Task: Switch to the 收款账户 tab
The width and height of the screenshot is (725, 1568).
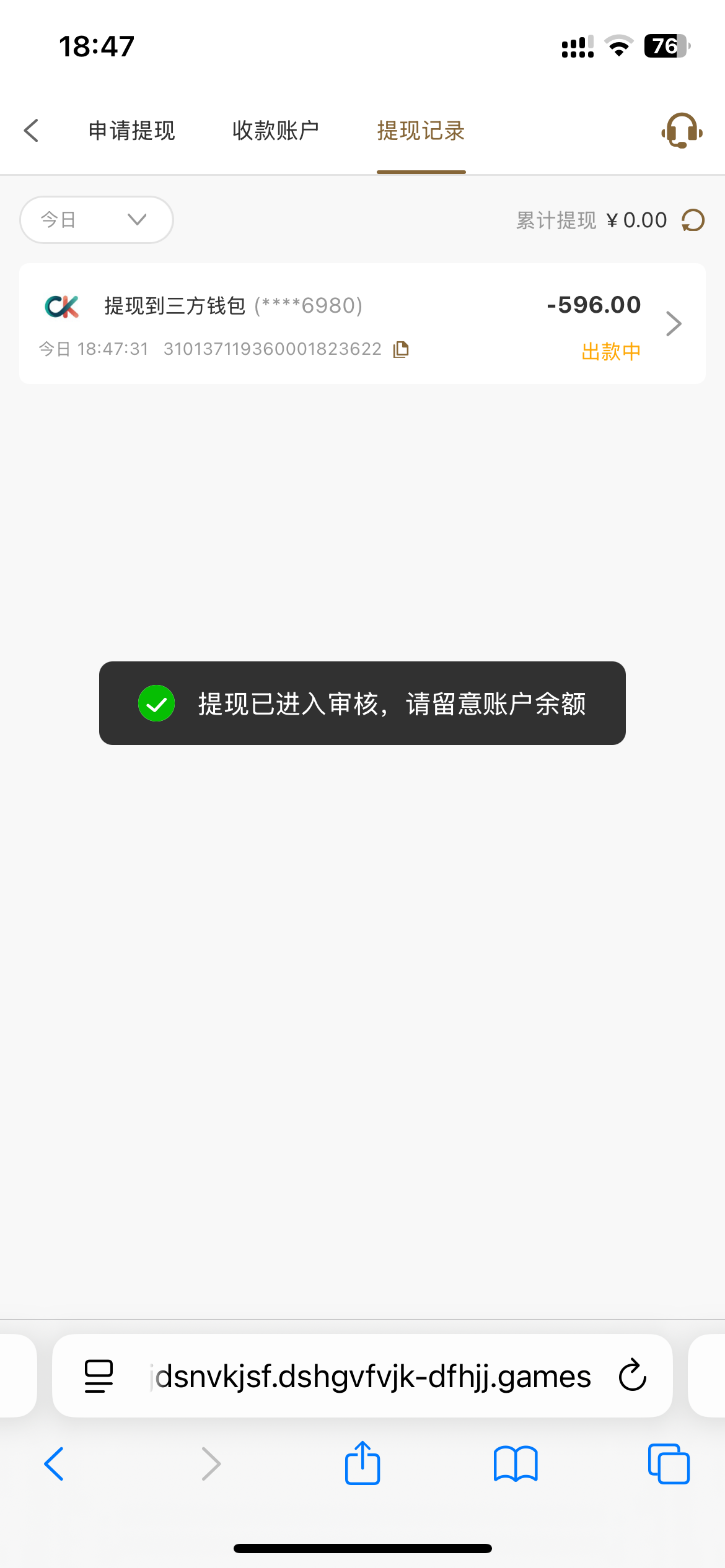Action: [x=276, y=131]
